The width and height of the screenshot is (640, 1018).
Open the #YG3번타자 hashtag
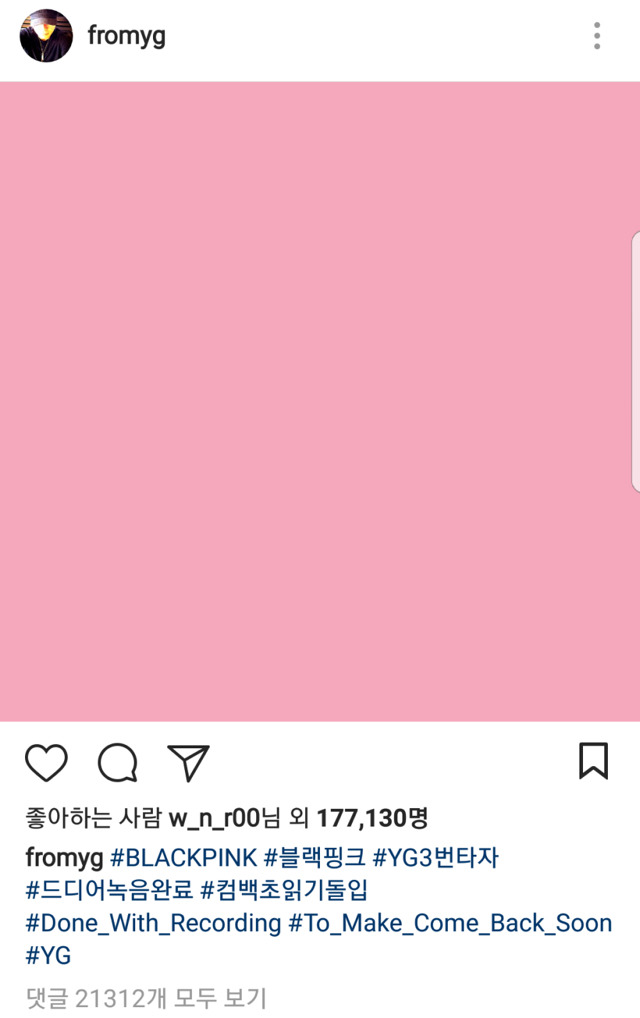coord(435,857)
